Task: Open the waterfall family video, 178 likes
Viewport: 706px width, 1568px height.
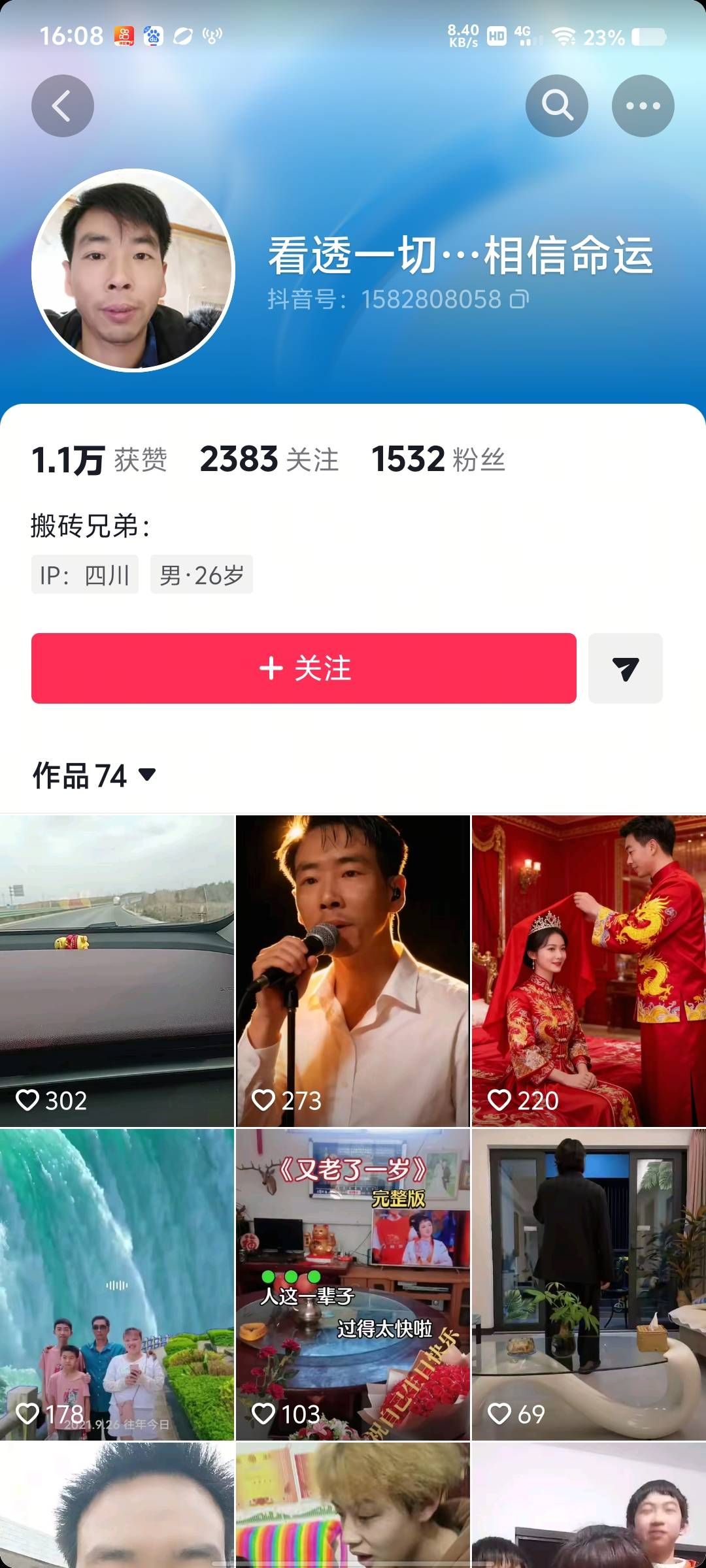Action: (x=117, y=1284)
